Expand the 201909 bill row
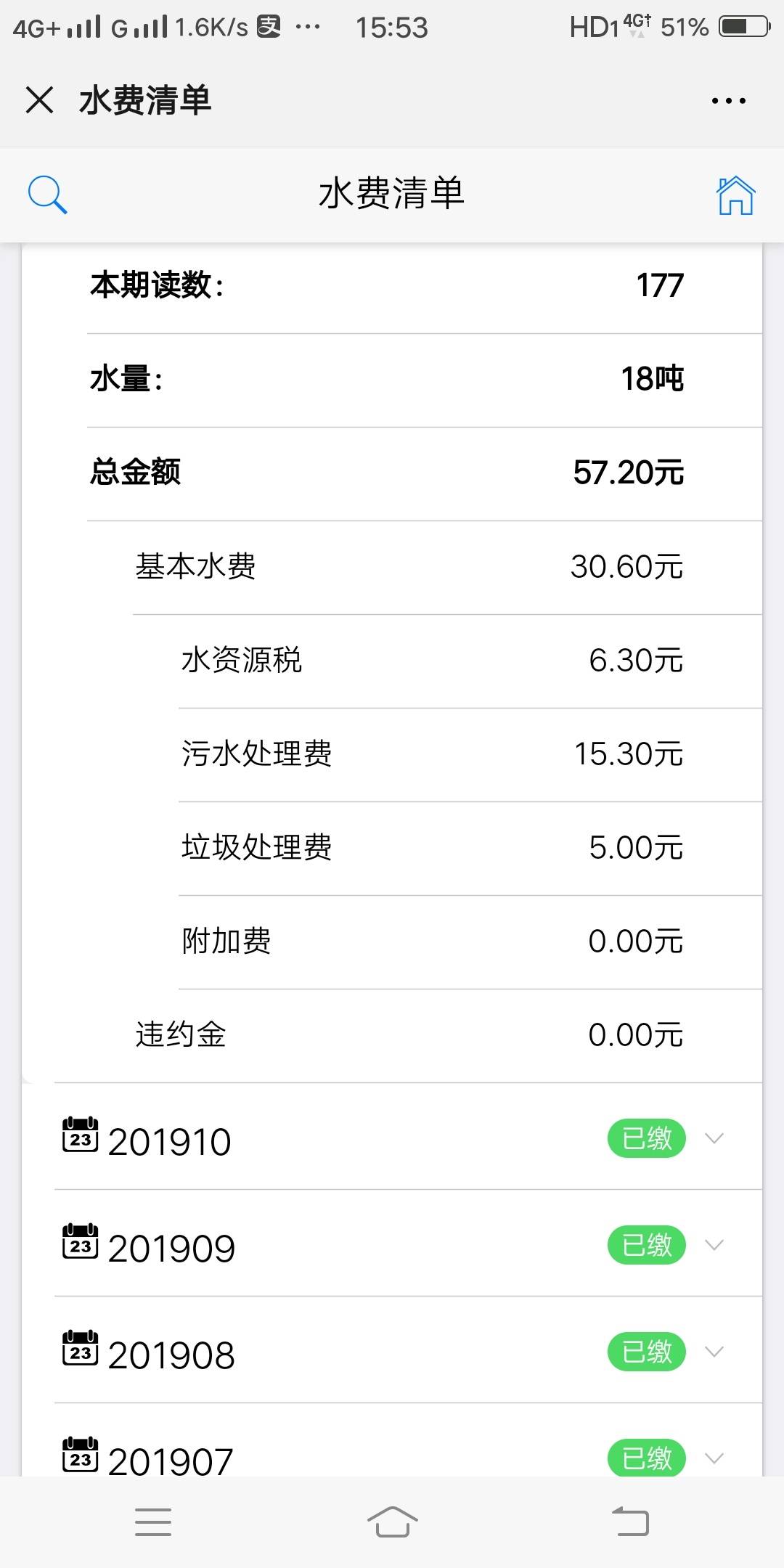Screen dimensions: 784x1568 tap(408, 1244)
